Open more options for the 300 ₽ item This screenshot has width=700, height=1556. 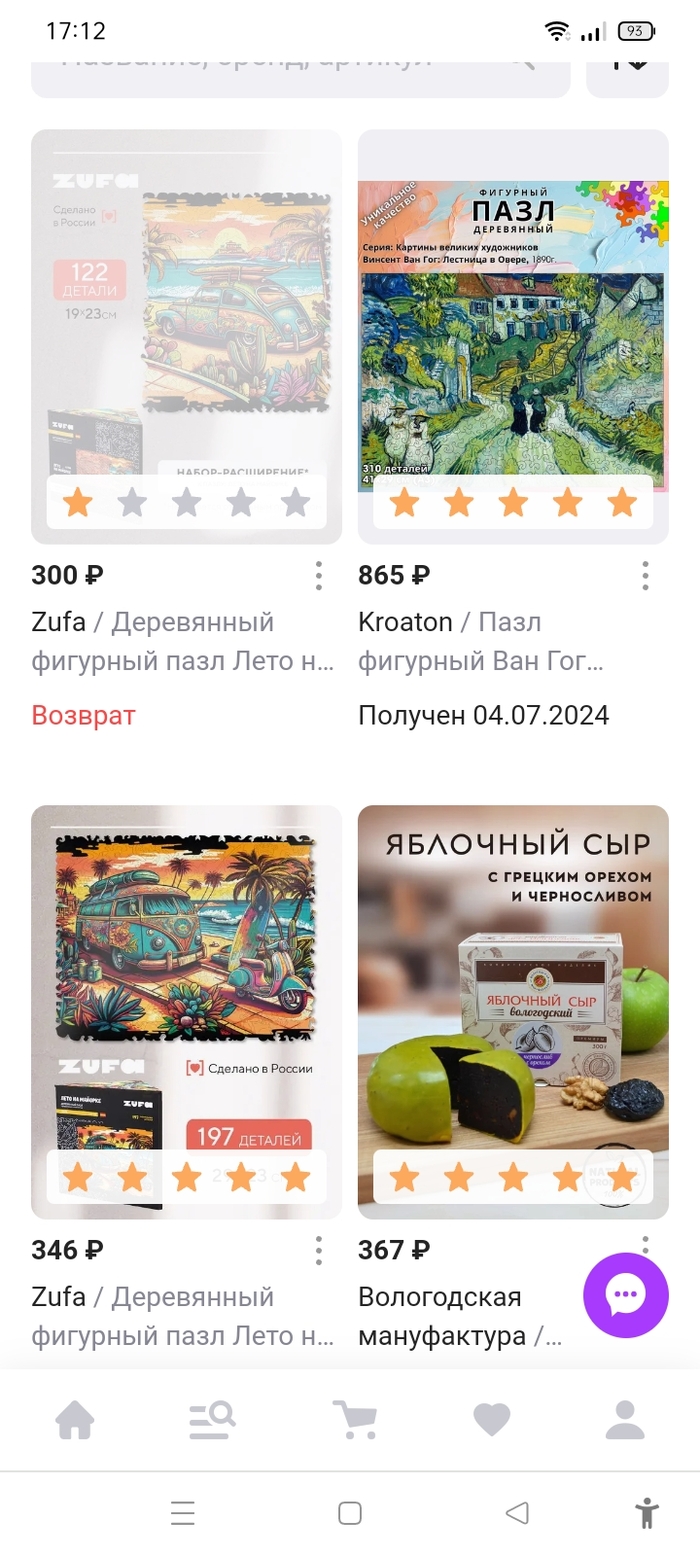(318, 576)
